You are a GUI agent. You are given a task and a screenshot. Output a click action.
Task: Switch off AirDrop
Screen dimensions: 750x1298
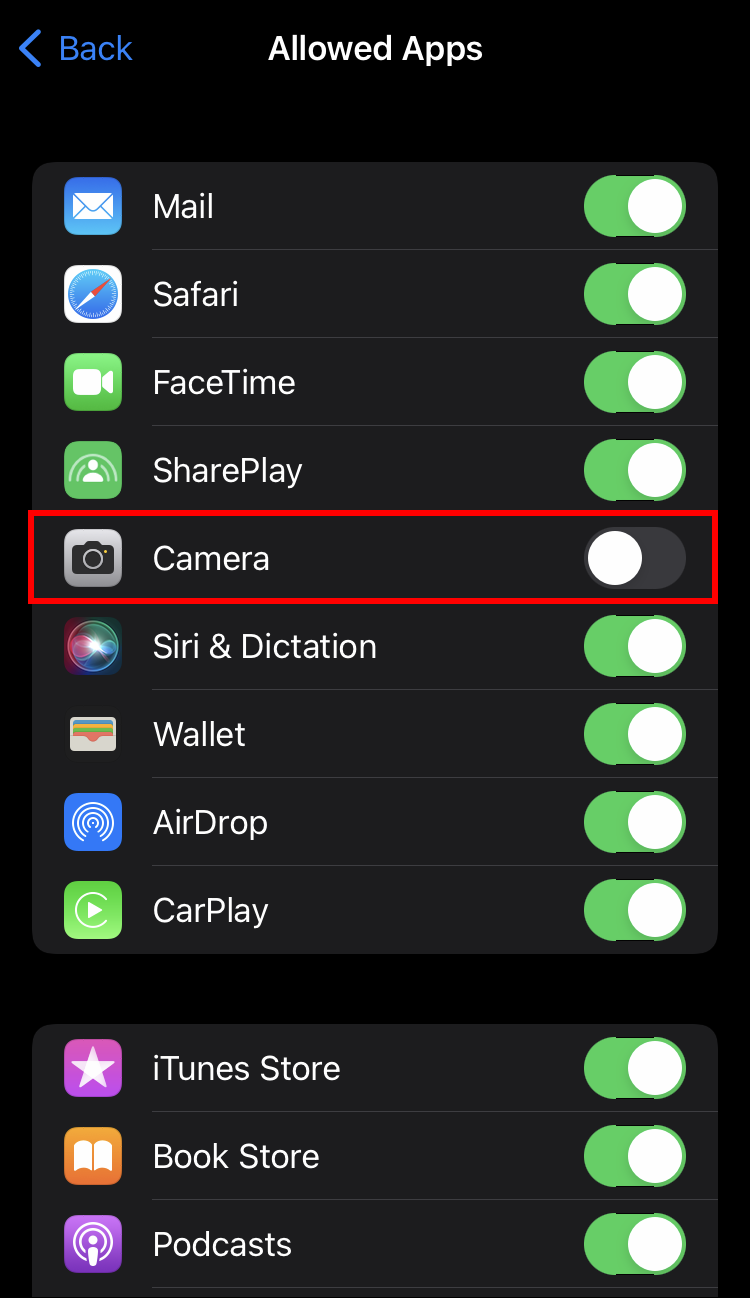click(x=634, y=823)
